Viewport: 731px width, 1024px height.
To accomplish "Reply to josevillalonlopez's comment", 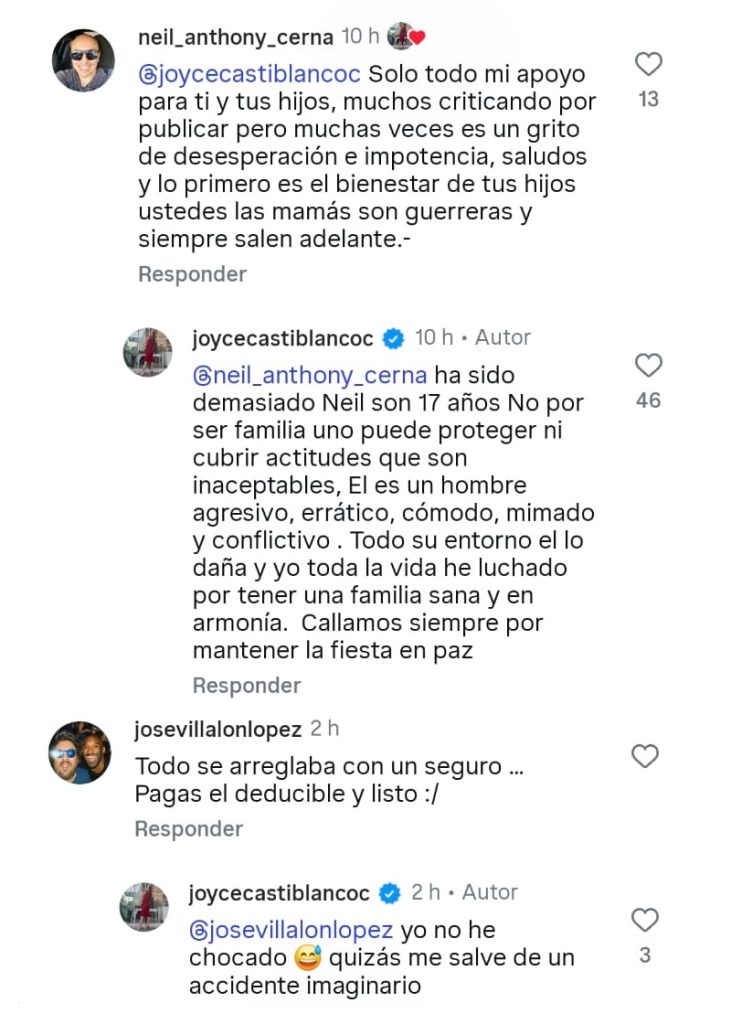I will click(189, 829).
